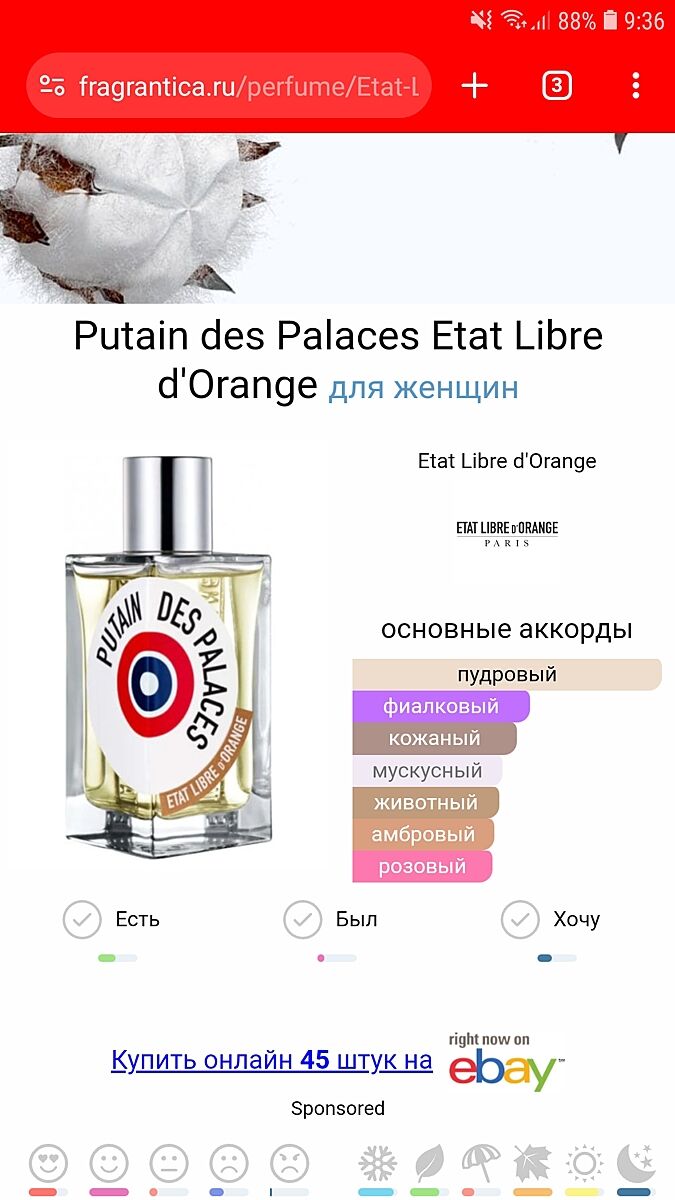Rate the perfume with angry hate face
The width and height of the screenshot is (675, 1200).
[x=290, y=1164]
